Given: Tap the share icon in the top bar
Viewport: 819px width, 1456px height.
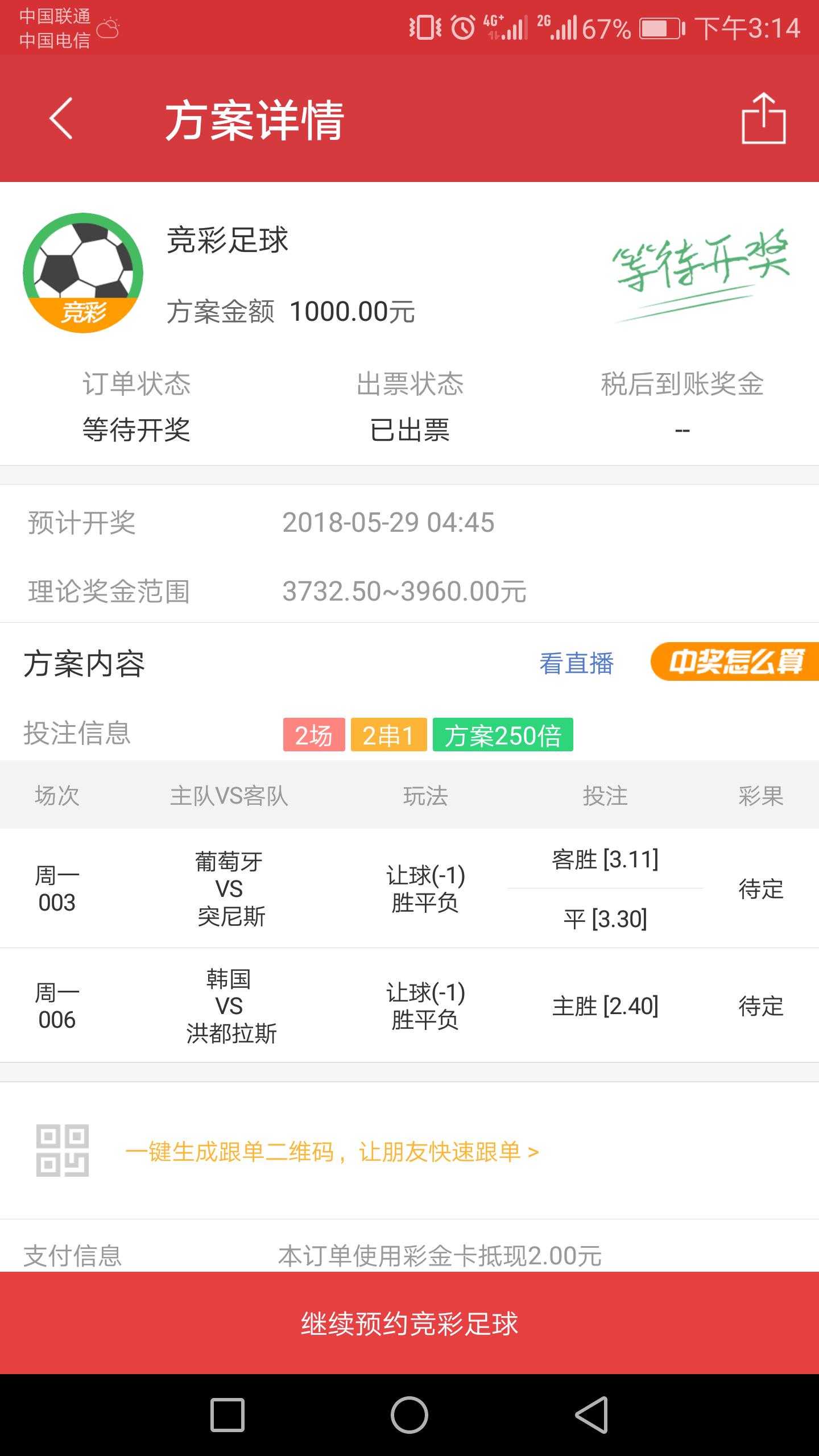Looking at the screenshot, I should pyautogui.click(x=764, y=119).
